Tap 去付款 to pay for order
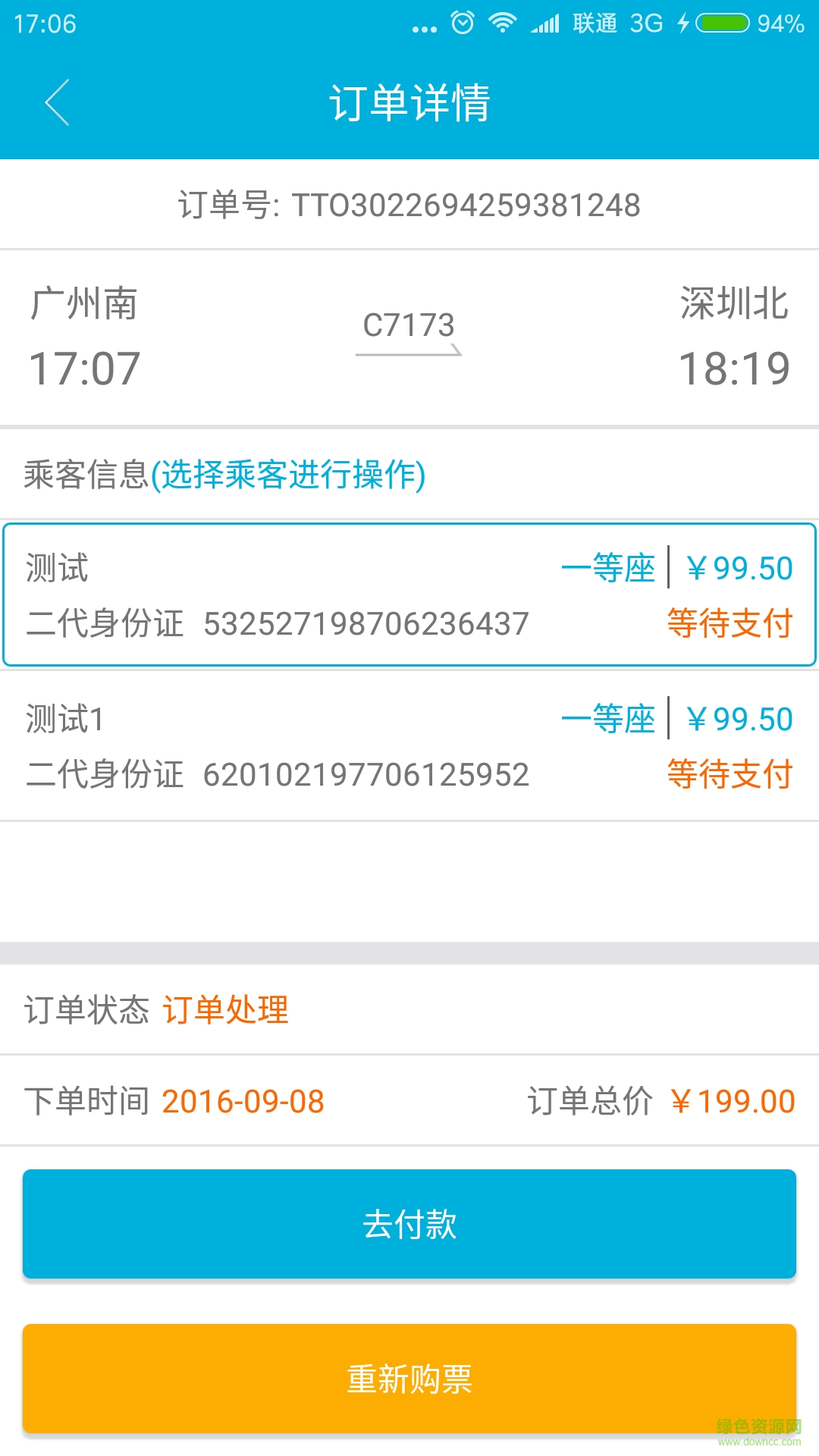819x1456 pixels. (409, 1224)
